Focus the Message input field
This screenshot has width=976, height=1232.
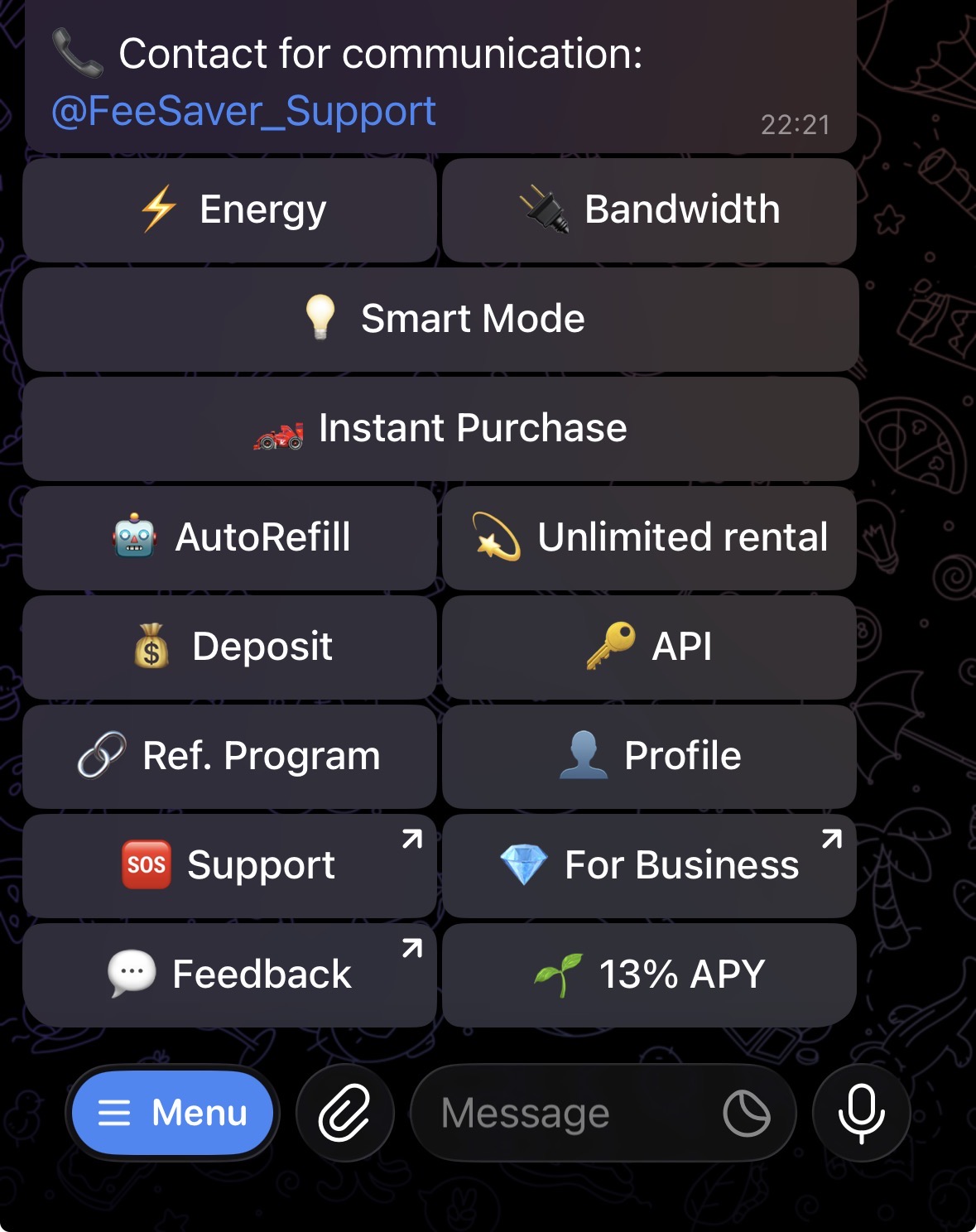[563, 1113]
